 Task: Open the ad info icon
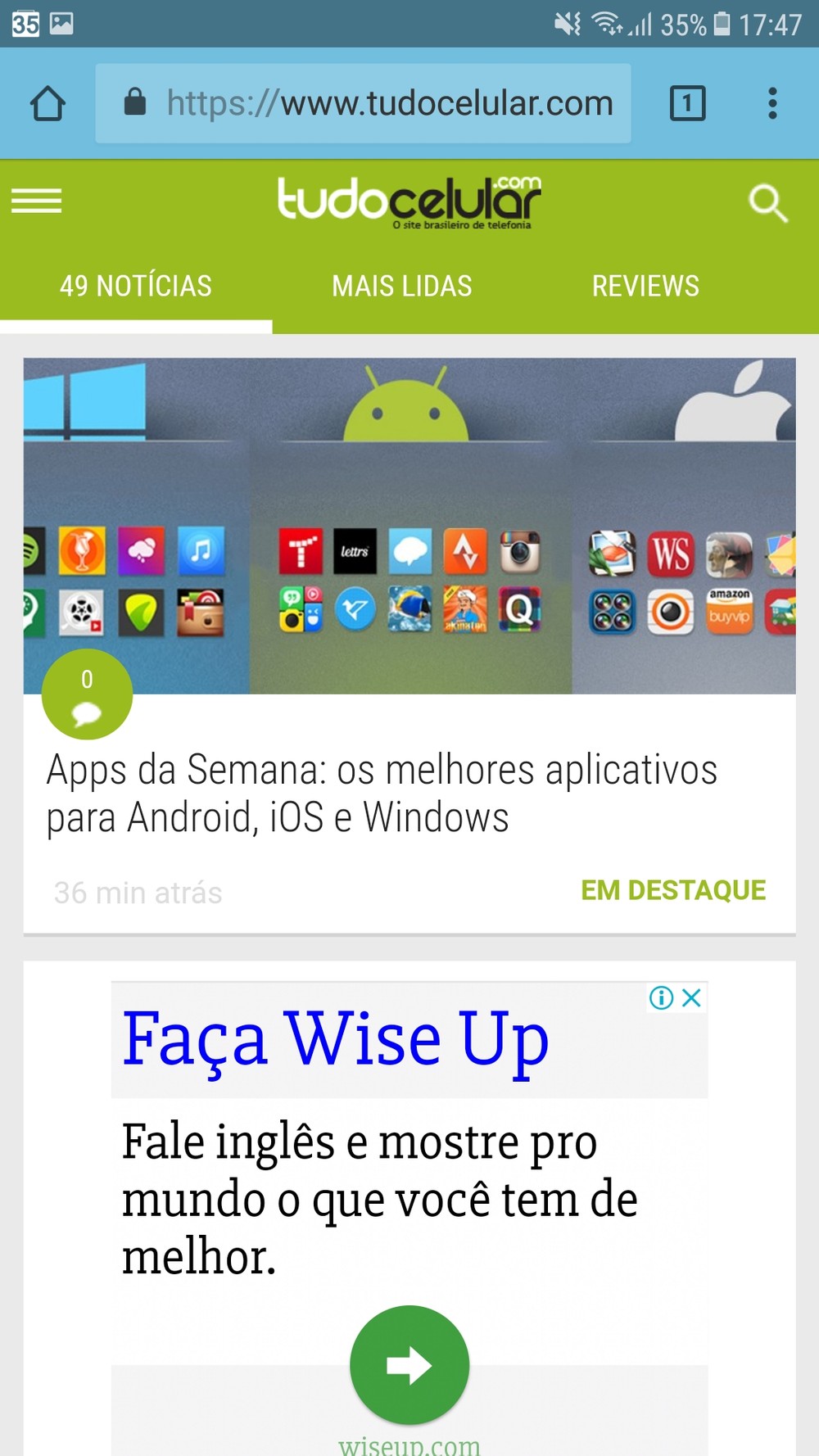pyautogui.click(x=661, y=997)
